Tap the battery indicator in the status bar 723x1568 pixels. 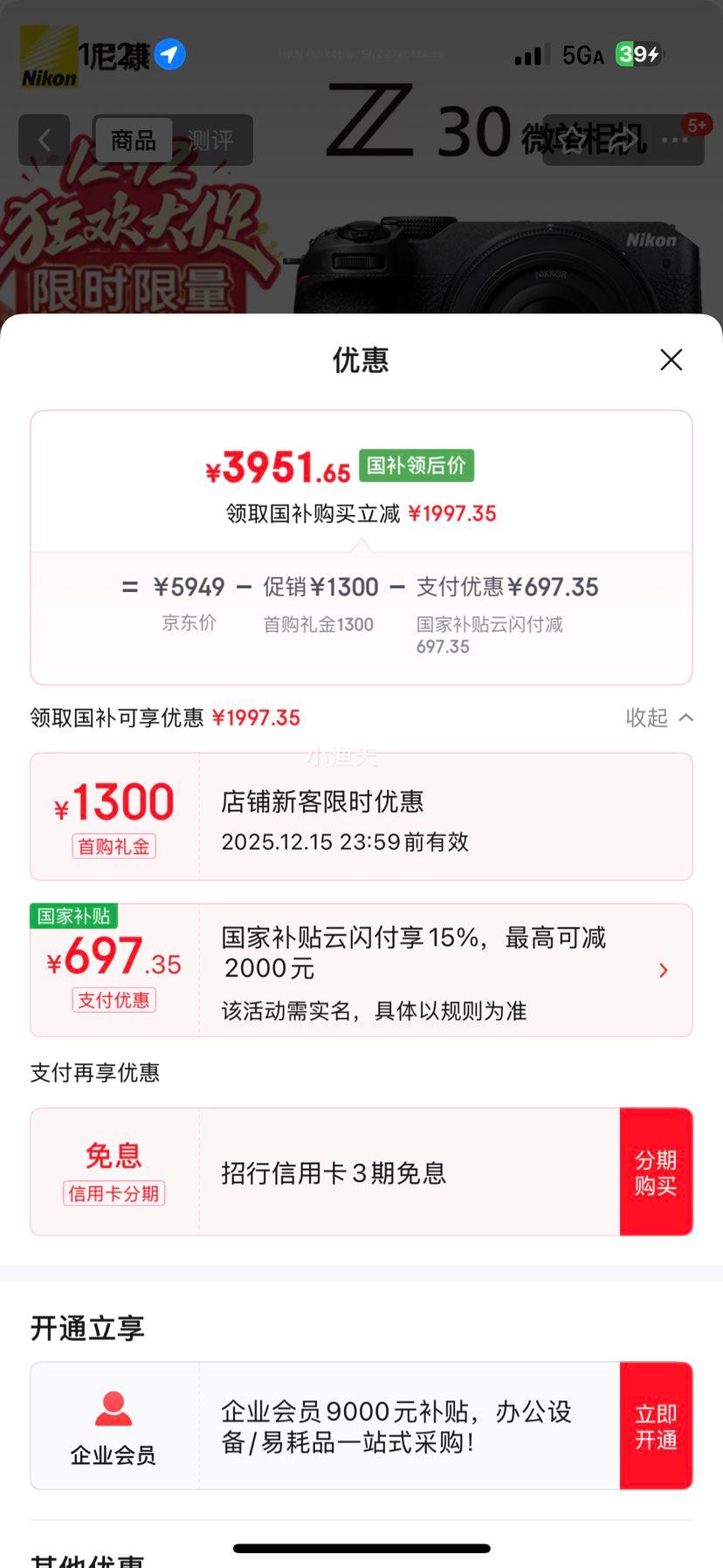(637, 53)
